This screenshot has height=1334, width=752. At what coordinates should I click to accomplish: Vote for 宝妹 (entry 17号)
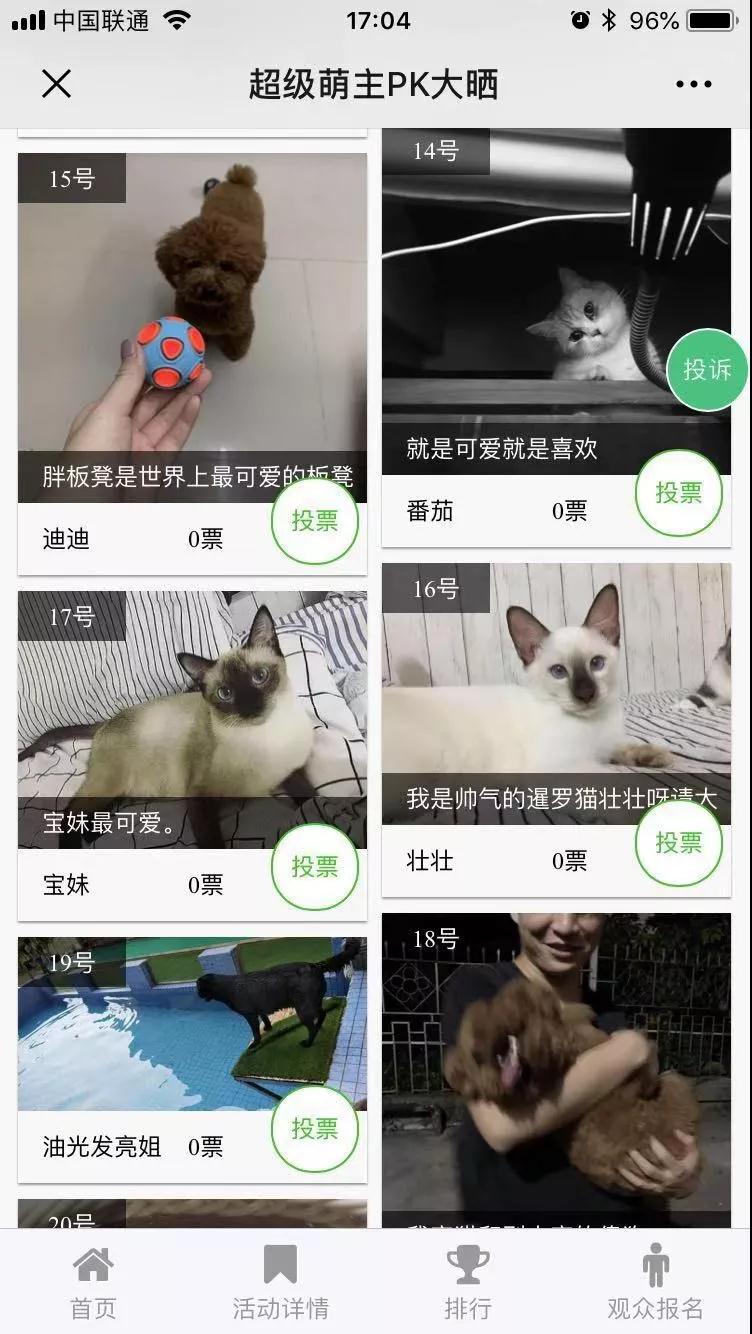[x=315, y=866]
